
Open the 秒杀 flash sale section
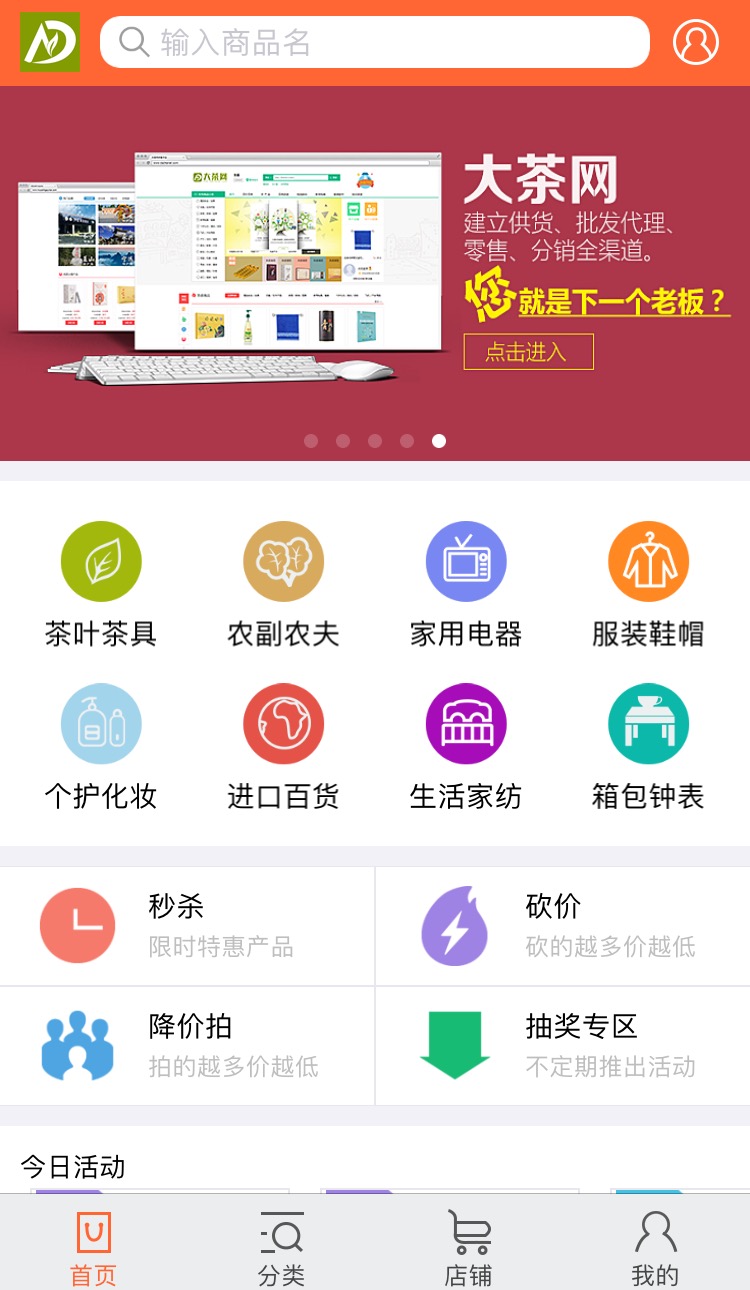(x=187, y=926)
